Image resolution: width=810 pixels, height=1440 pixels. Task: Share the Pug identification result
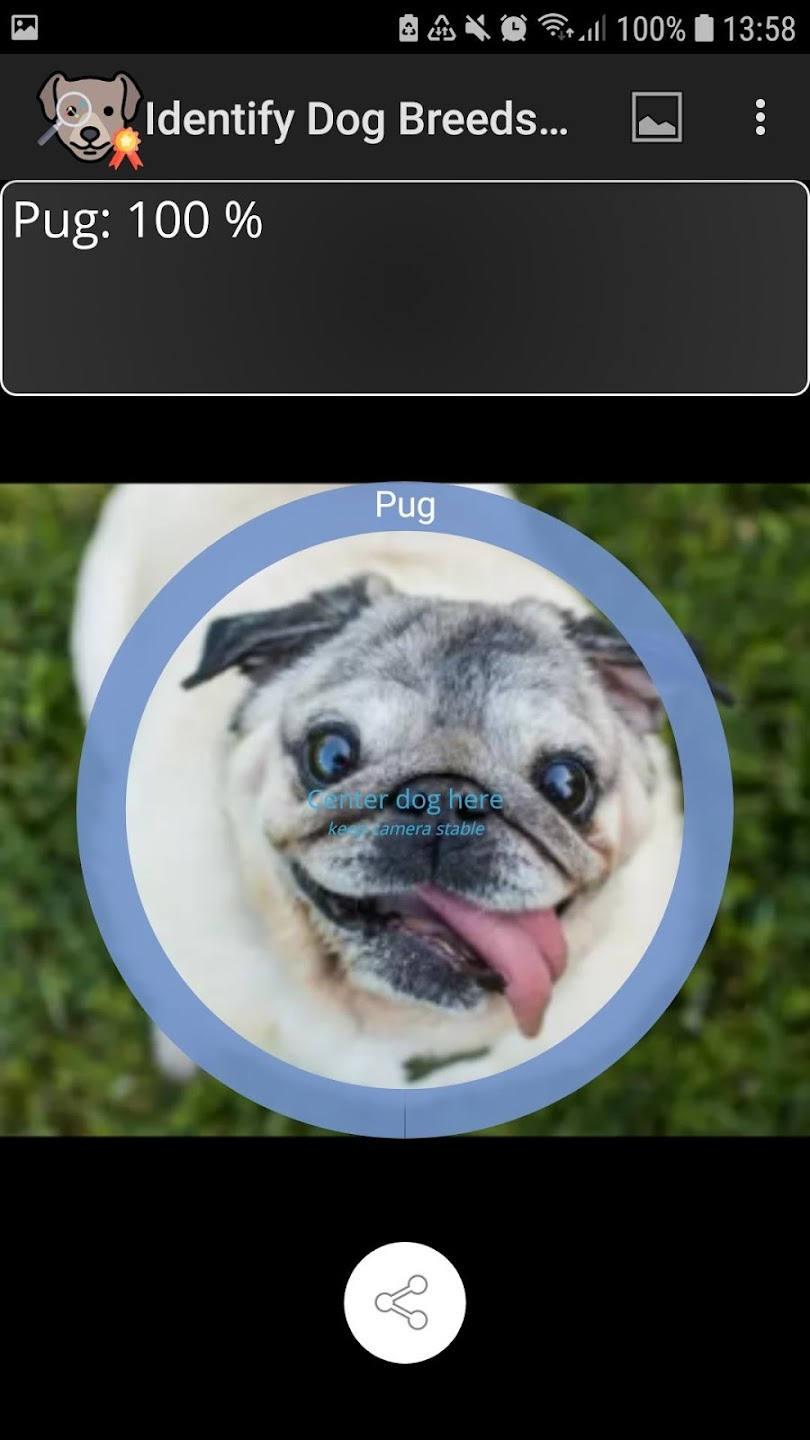tap(404, 1302)
